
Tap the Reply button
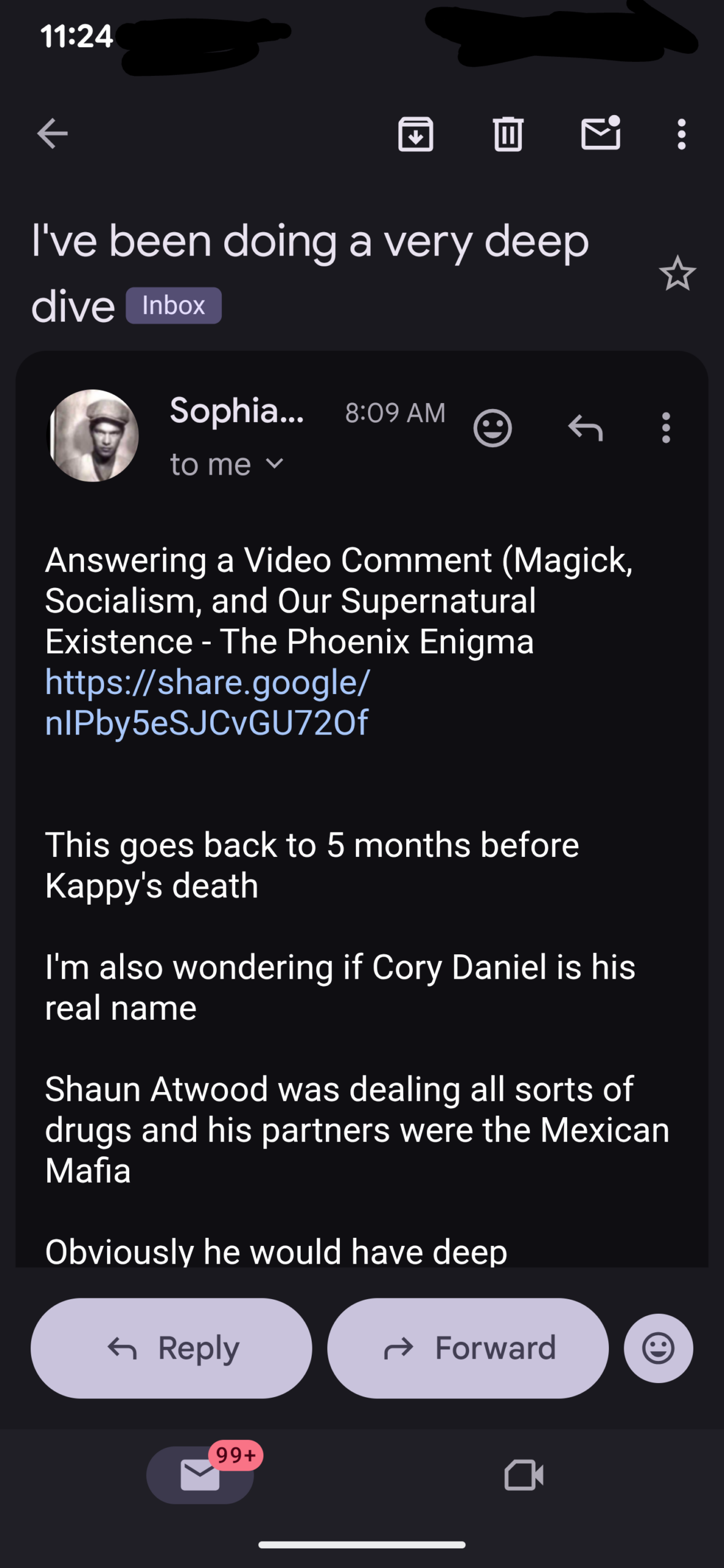(x=172, y=1348)
